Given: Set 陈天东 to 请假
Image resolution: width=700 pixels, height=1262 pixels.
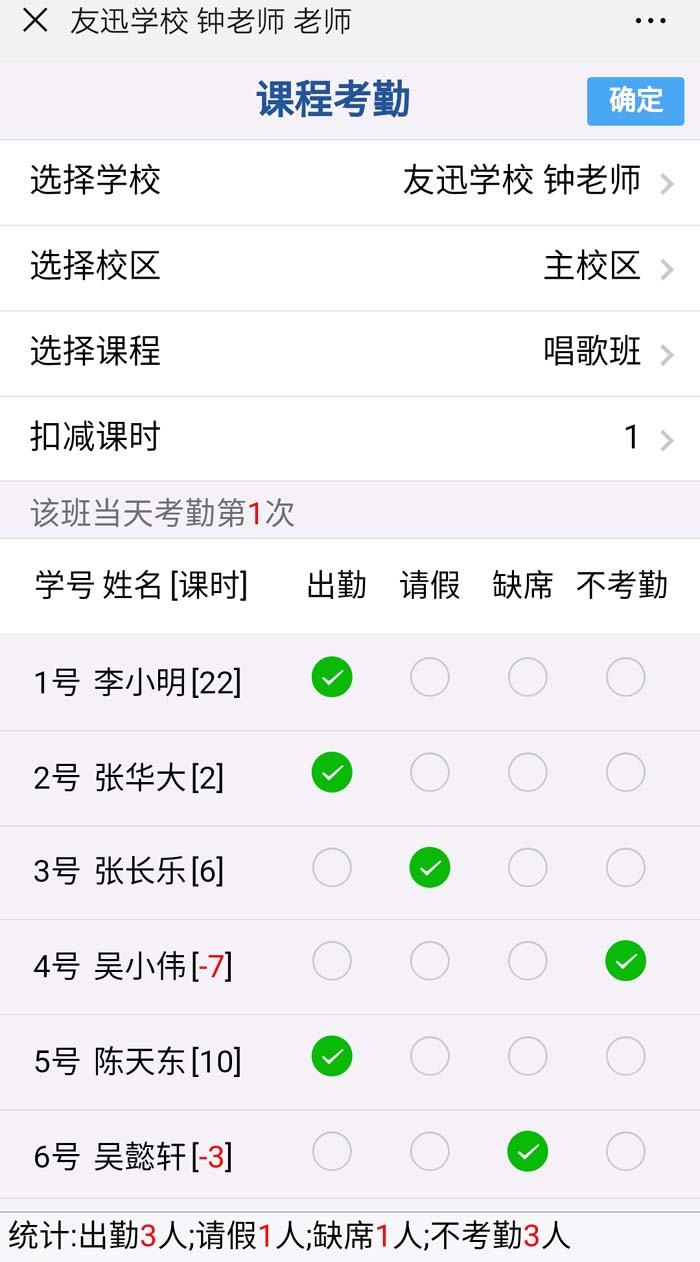Looking at the screenshot, I should coord(430,1056).
